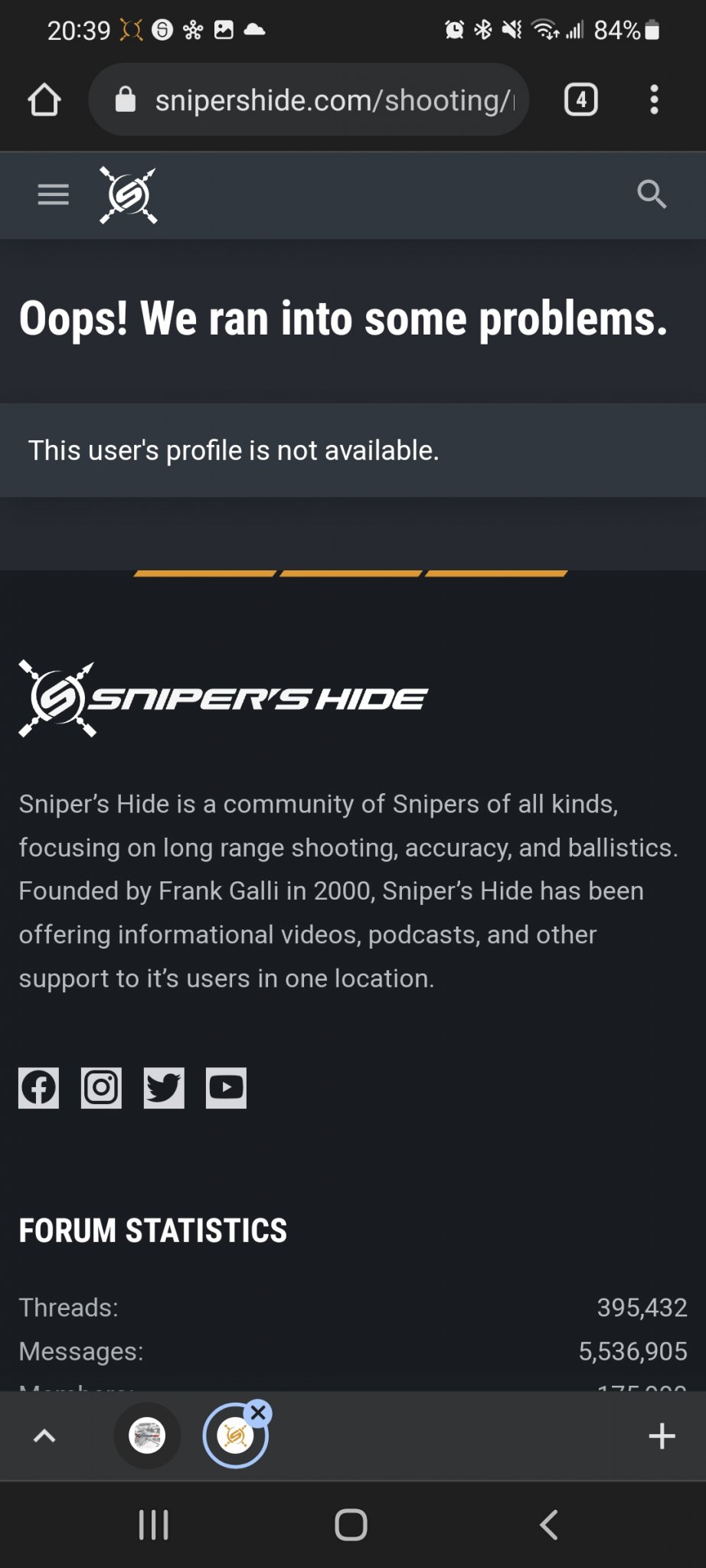706x1568 pixels.
Task: Visit the Sniper's Hide Twitter page
Action: pos(164,1087)
